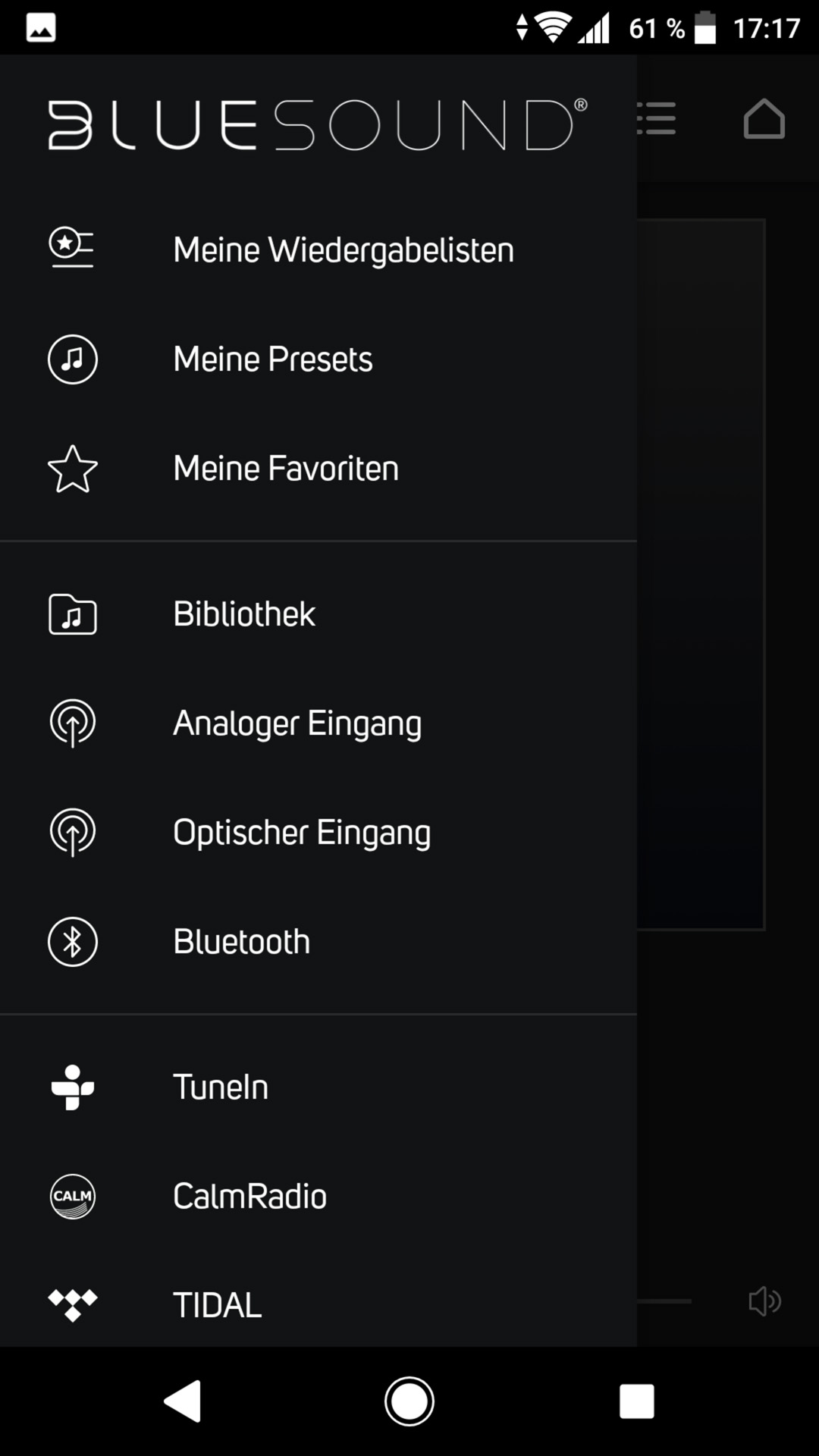Go back using system back button

pos(183,1401)
